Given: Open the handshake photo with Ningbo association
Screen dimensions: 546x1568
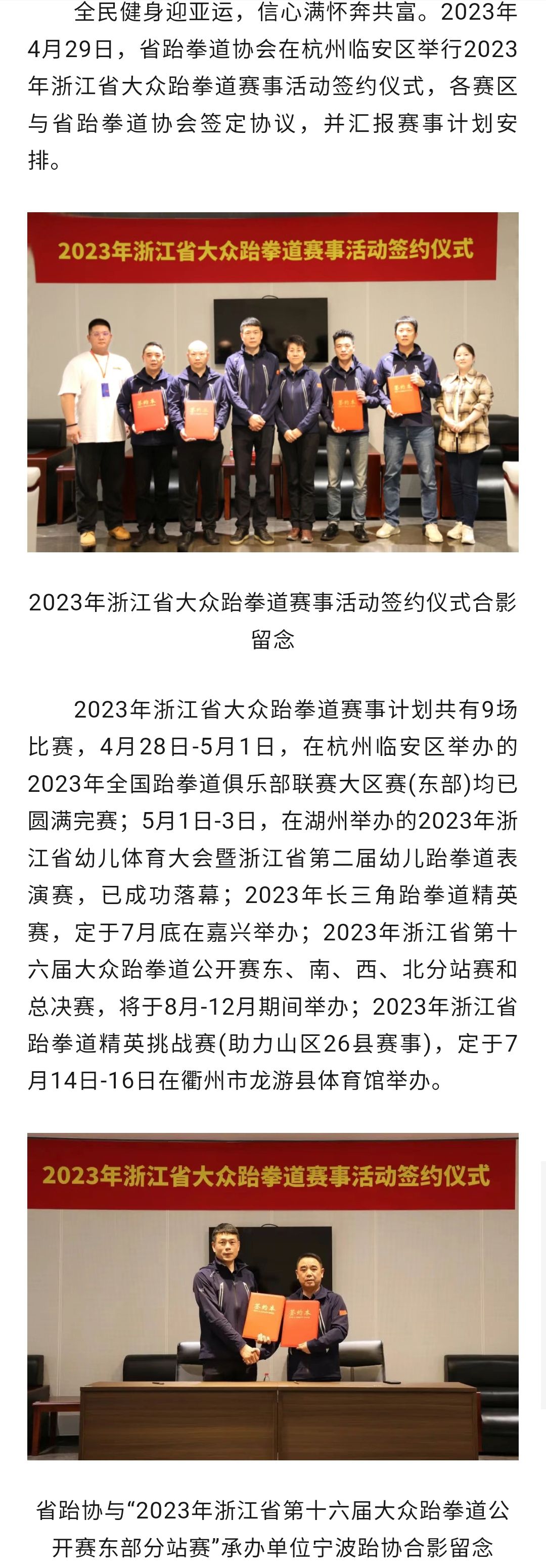Looking at the screenshot, I should click(272, 1297).
